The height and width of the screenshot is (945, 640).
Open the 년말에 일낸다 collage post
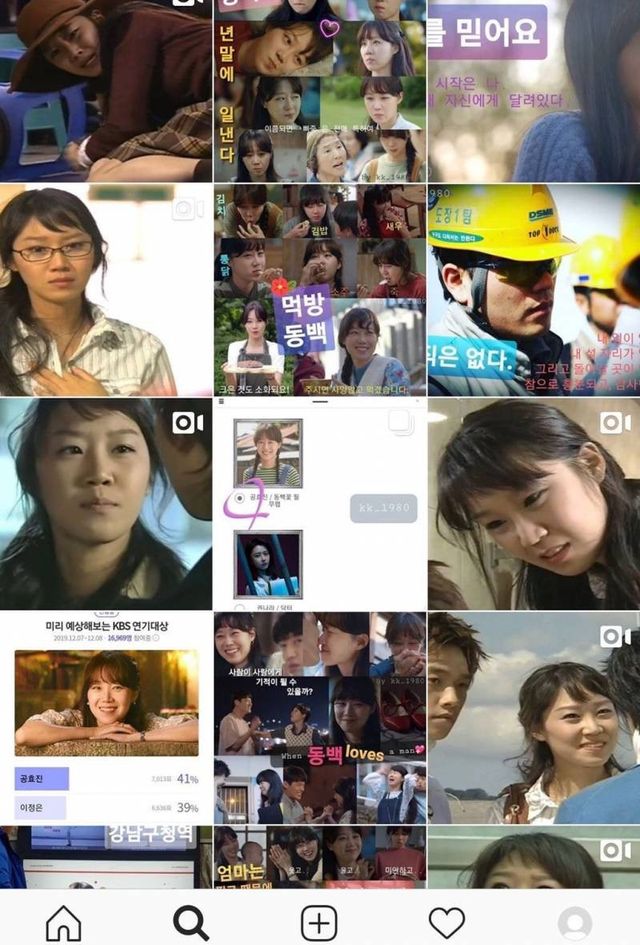[320, 90]
